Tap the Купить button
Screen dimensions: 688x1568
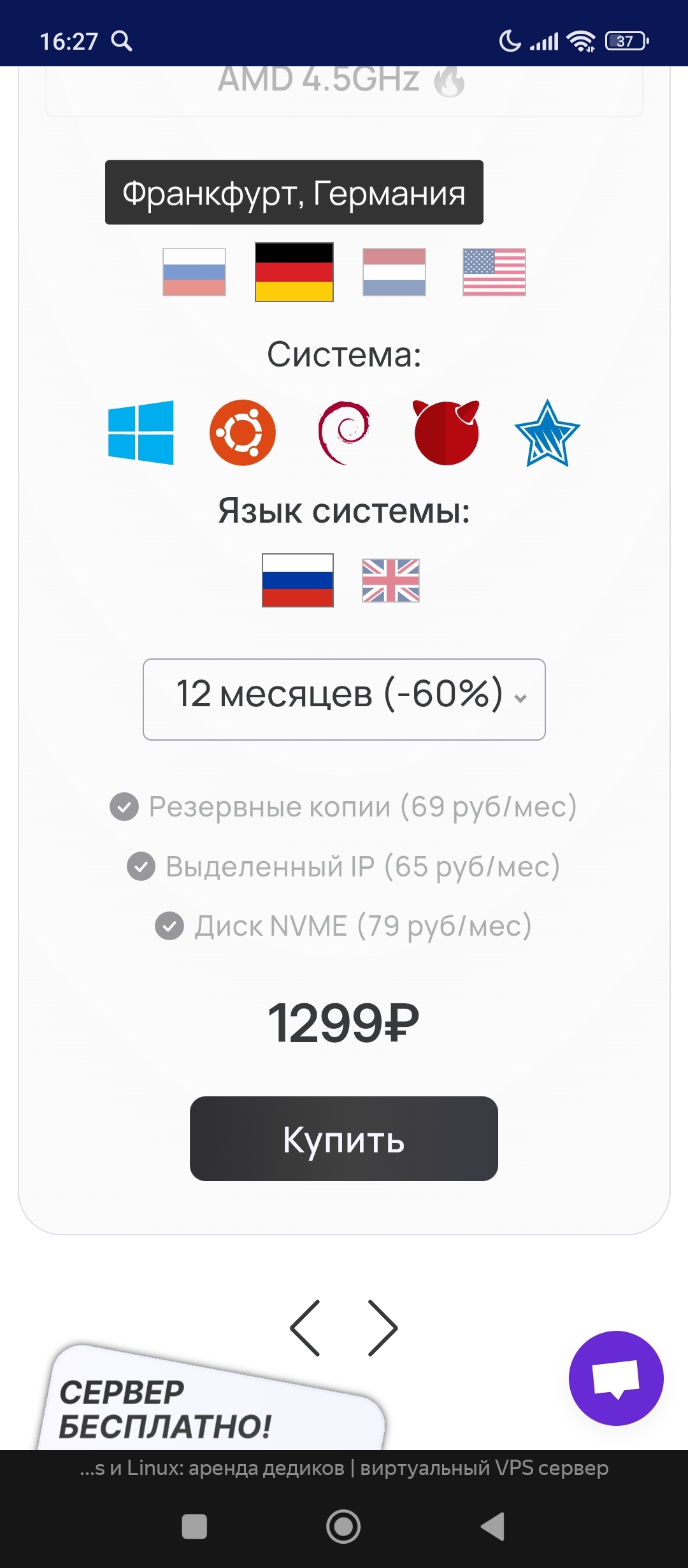(x=344, y=1139)
